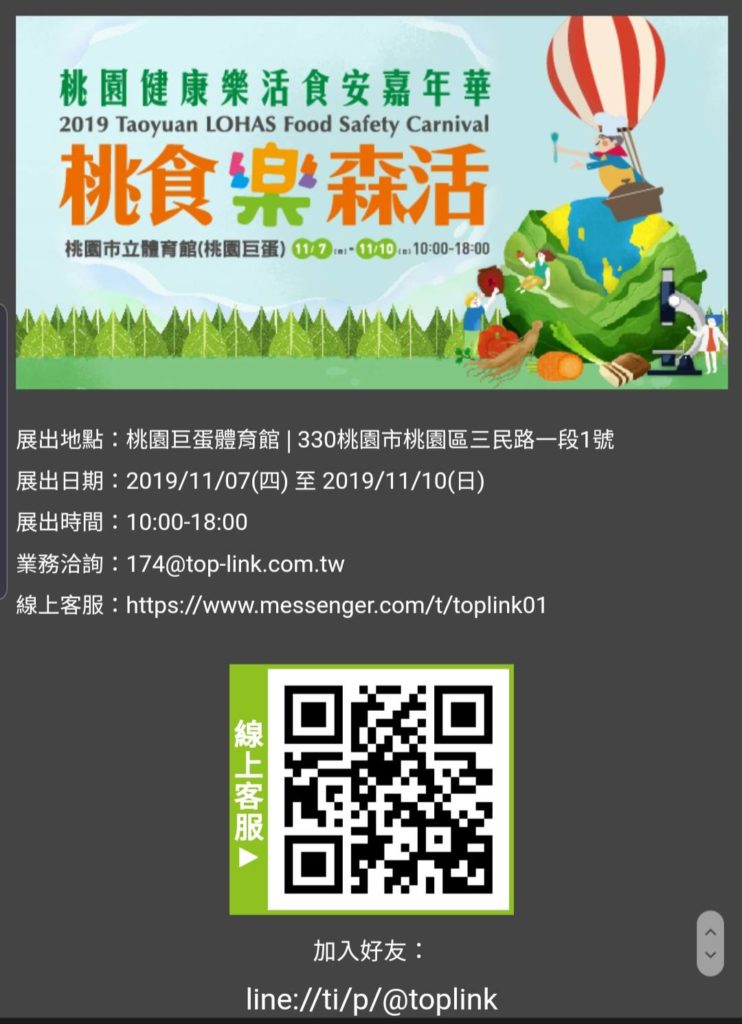
Task: Open the Taoyuan LOHAS Food Safety Carnival banner
Action: (x=371, y=203)
